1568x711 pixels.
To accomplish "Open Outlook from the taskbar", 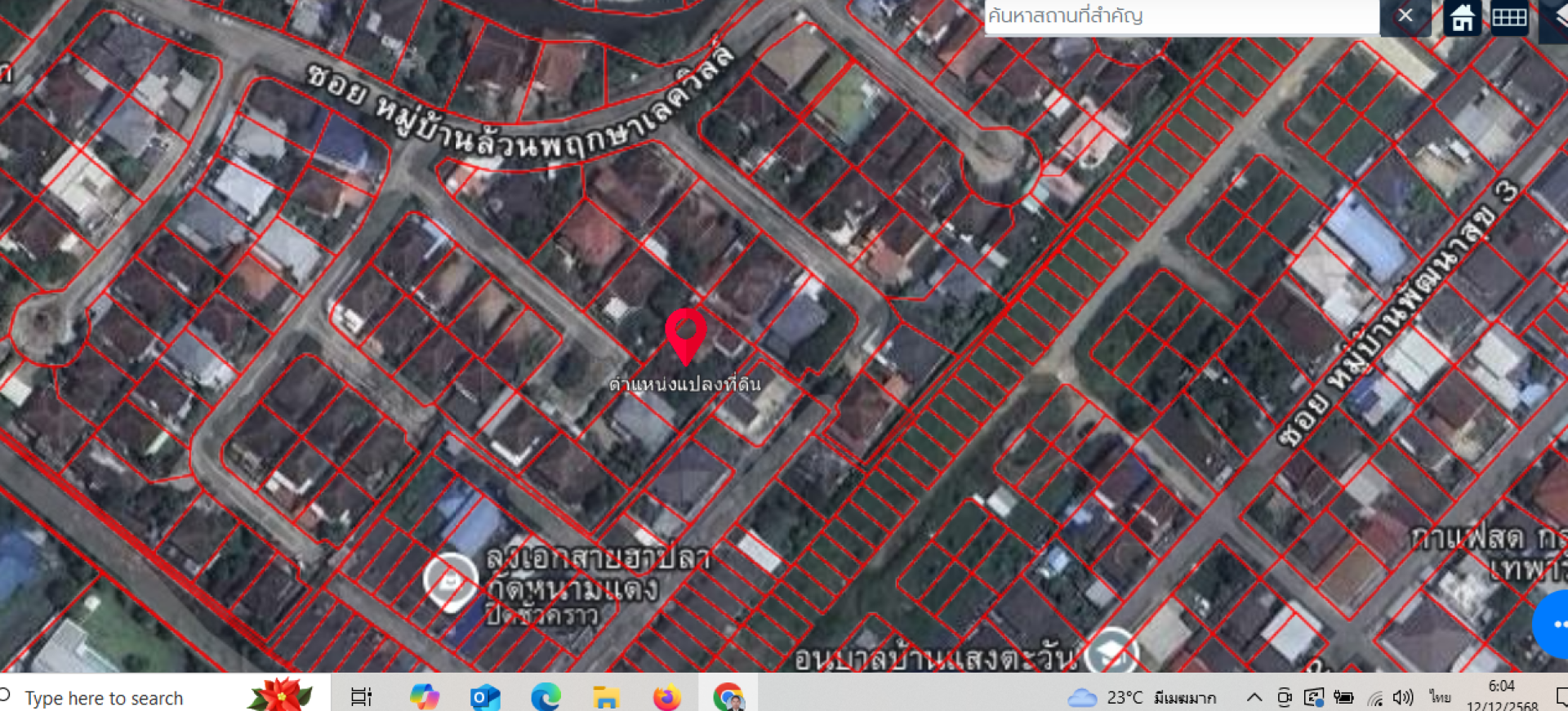I will [x=485, y=697].
